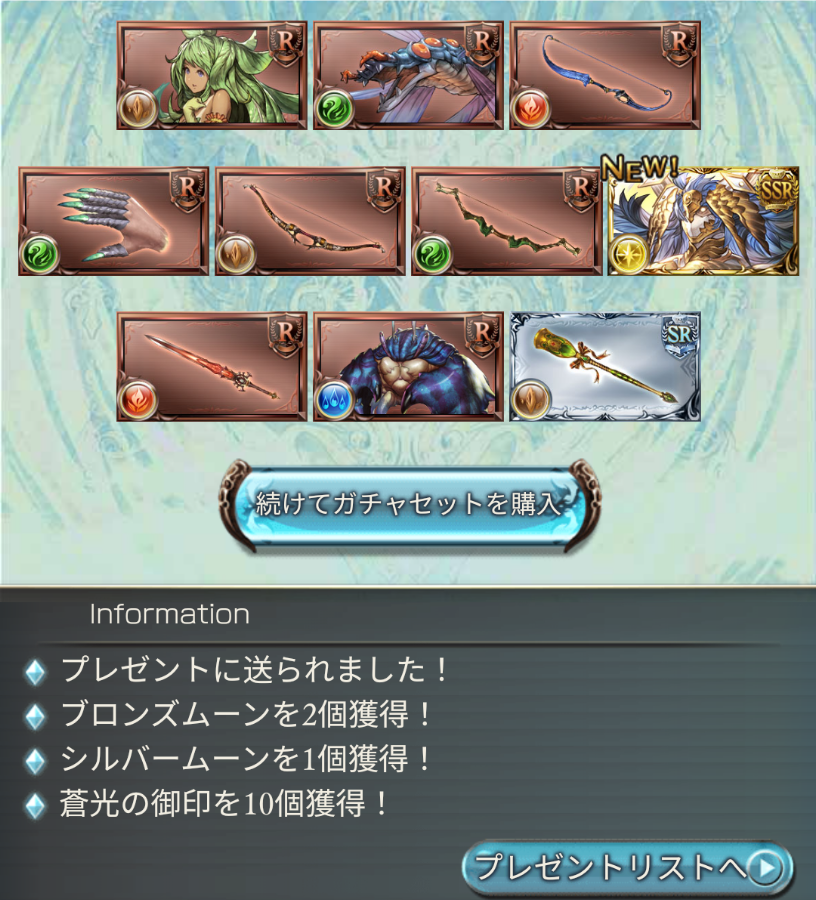The width and height of the screenshot is (816, 900).
Task: Open the brown earth bow R card
Action: (310, 221)
